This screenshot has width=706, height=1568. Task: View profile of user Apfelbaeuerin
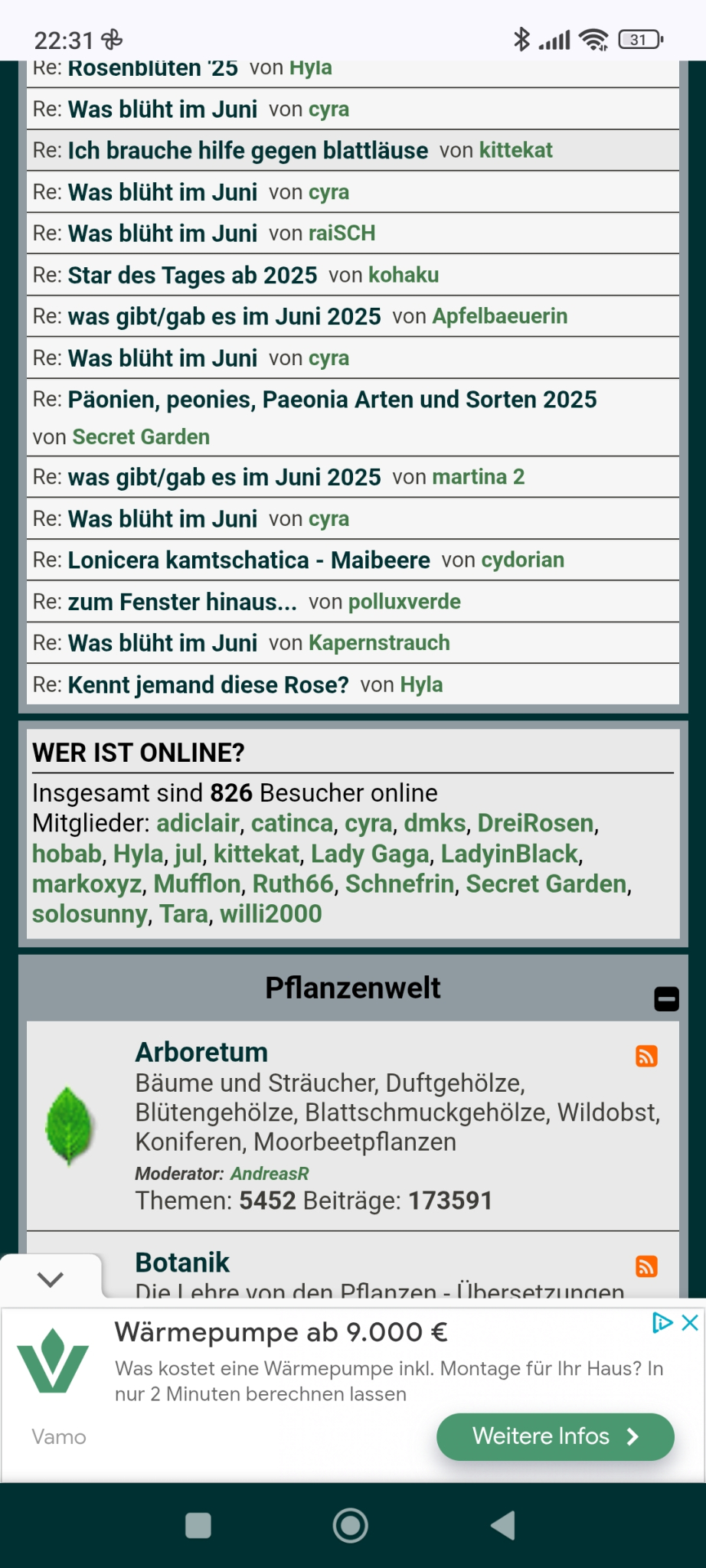(499, 316)
